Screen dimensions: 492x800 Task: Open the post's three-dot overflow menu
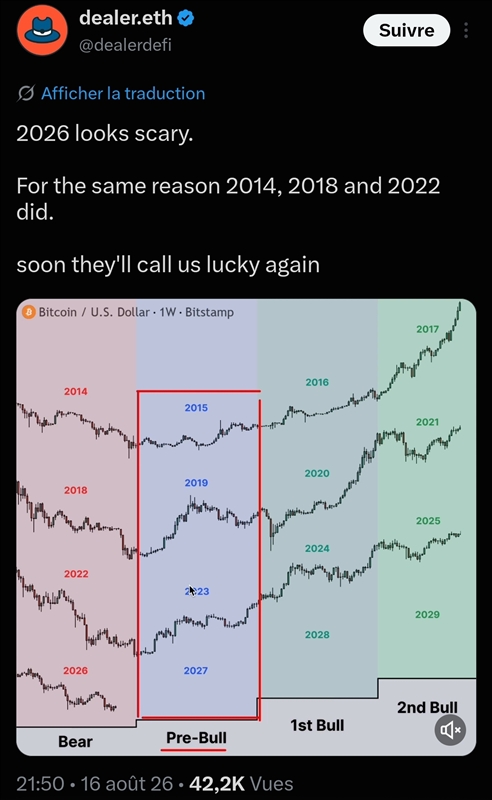tap(466, 31)
